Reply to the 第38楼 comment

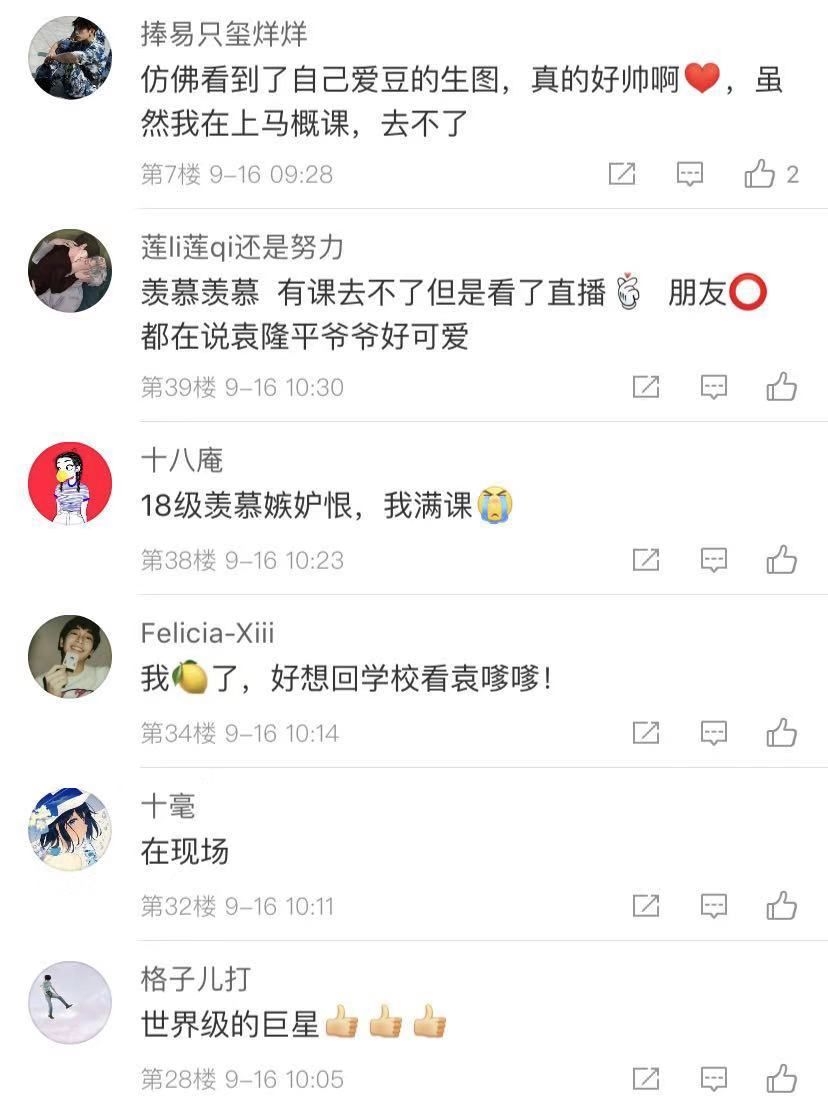(713, 560)
